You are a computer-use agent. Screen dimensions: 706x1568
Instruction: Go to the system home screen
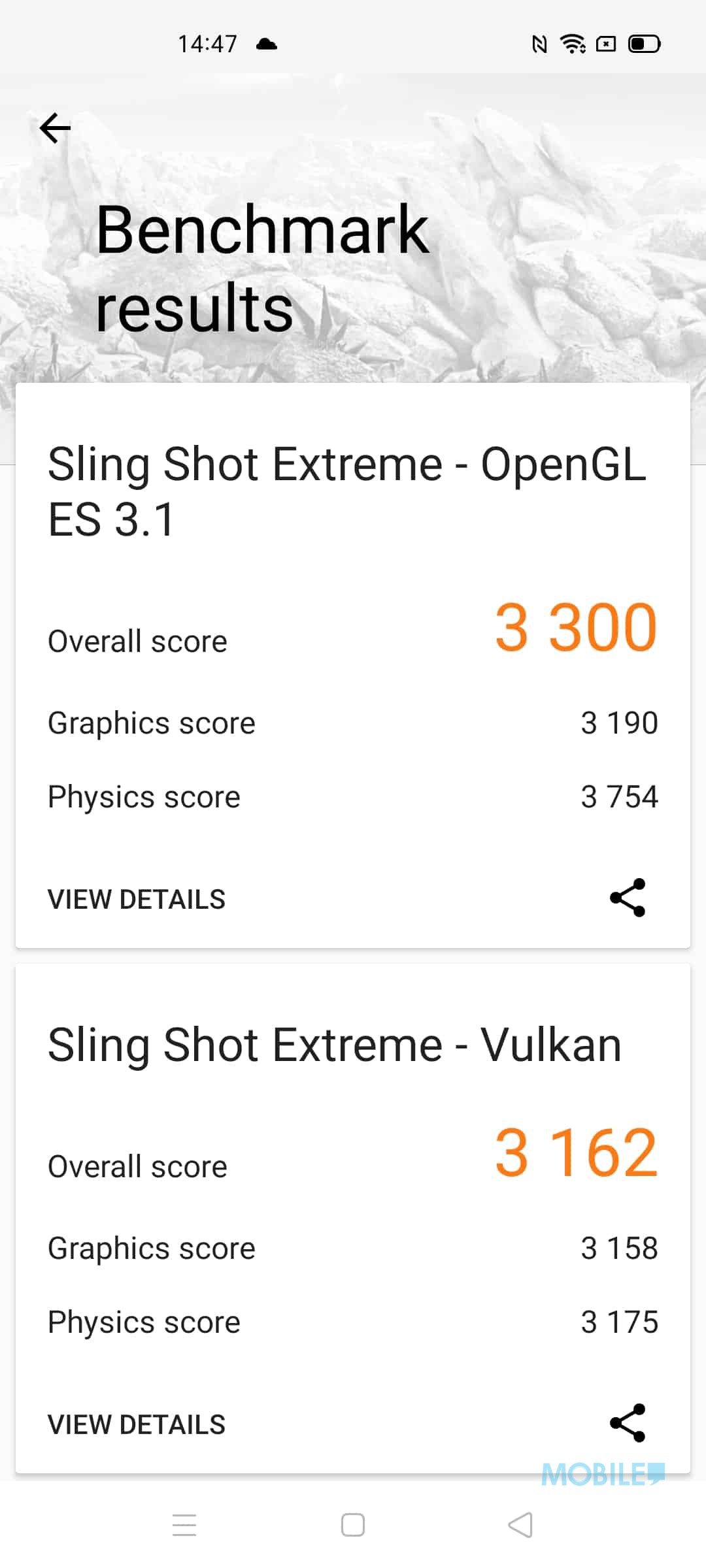(x=353, y=1525)
